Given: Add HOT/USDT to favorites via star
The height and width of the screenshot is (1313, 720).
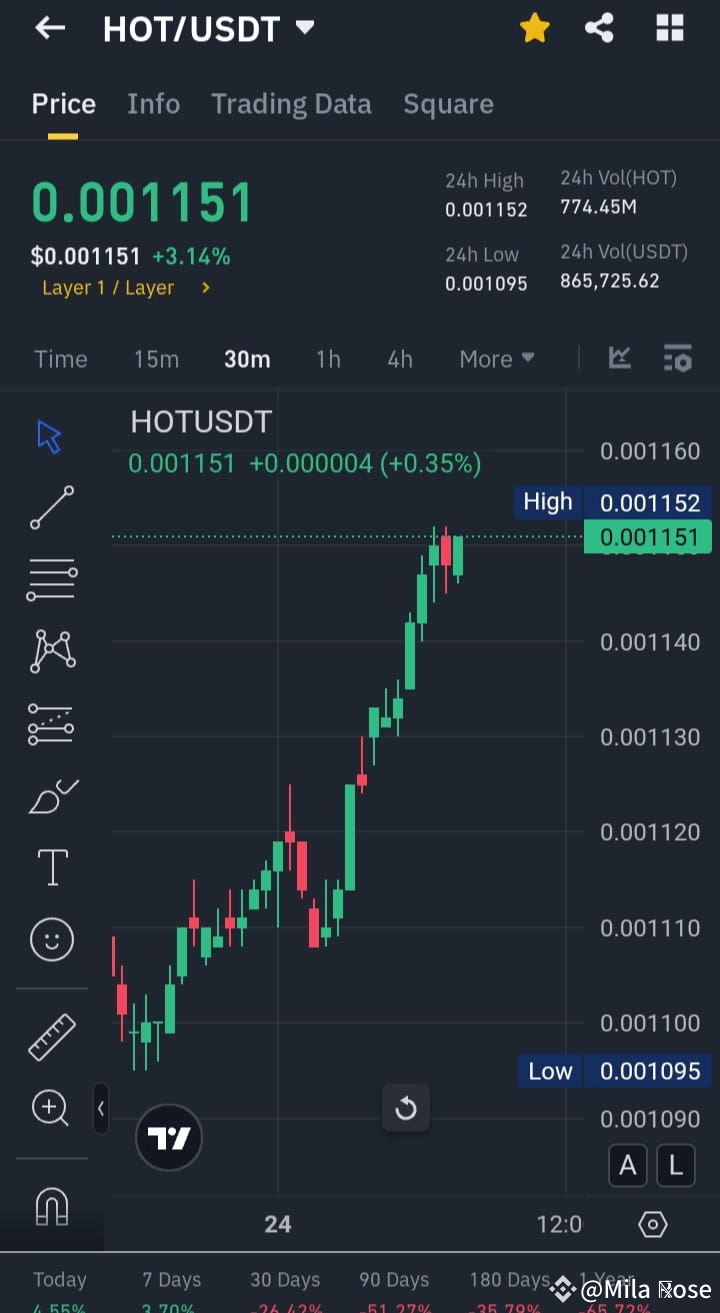Looking at the screenshot, I should [x=534, y=28].
